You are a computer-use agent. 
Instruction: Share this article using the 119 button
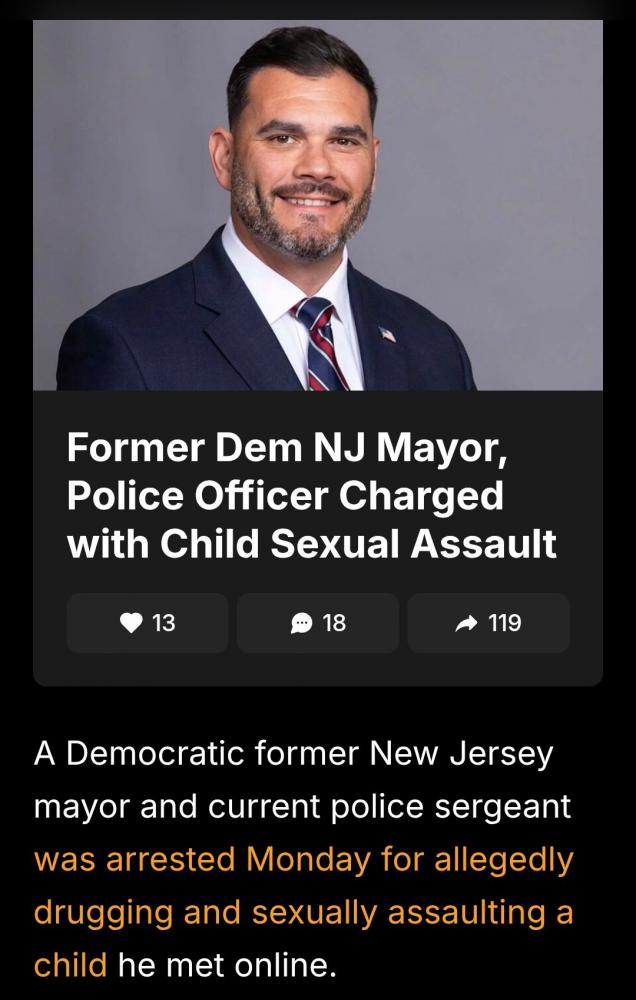[x=488, y=623]
